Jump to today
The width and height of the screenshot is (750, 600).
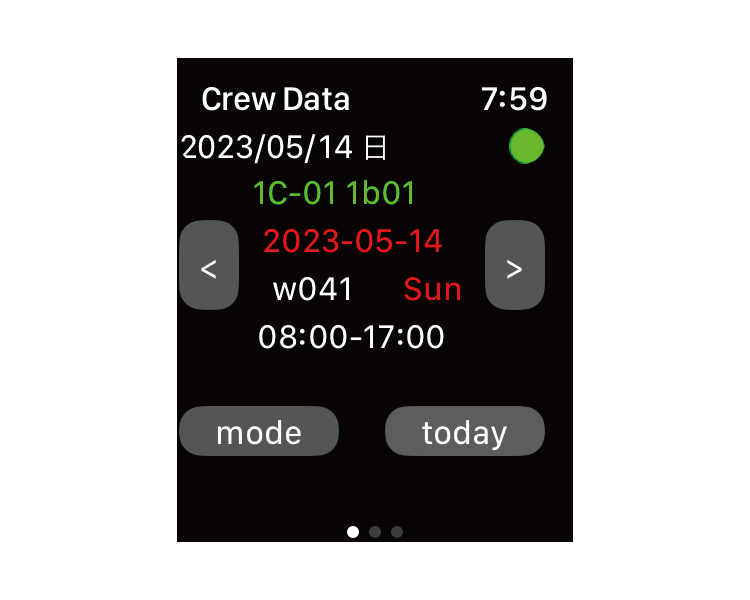pos(465,432)
